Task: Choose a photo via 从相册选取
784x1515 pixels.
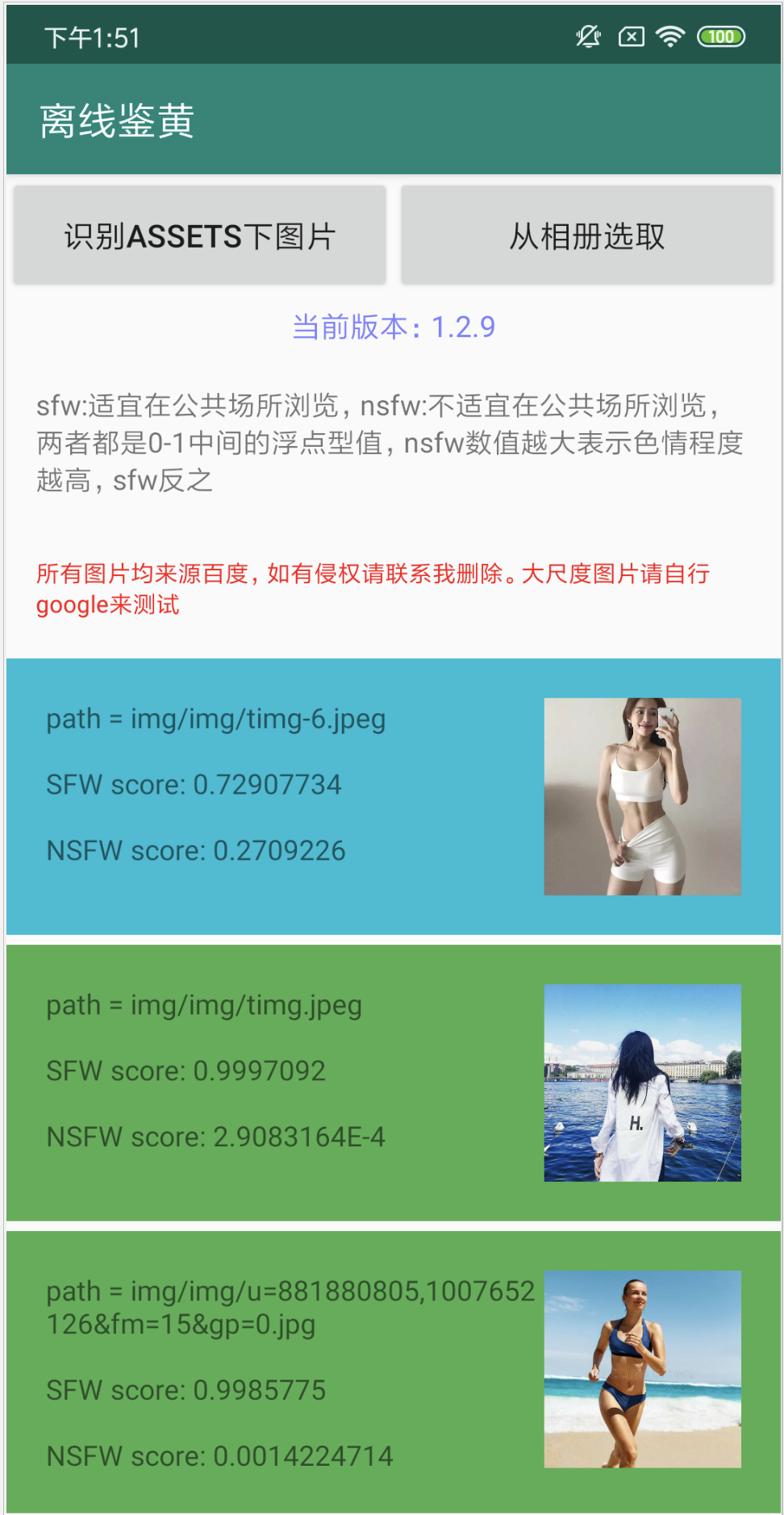Action: pos(586,236)
